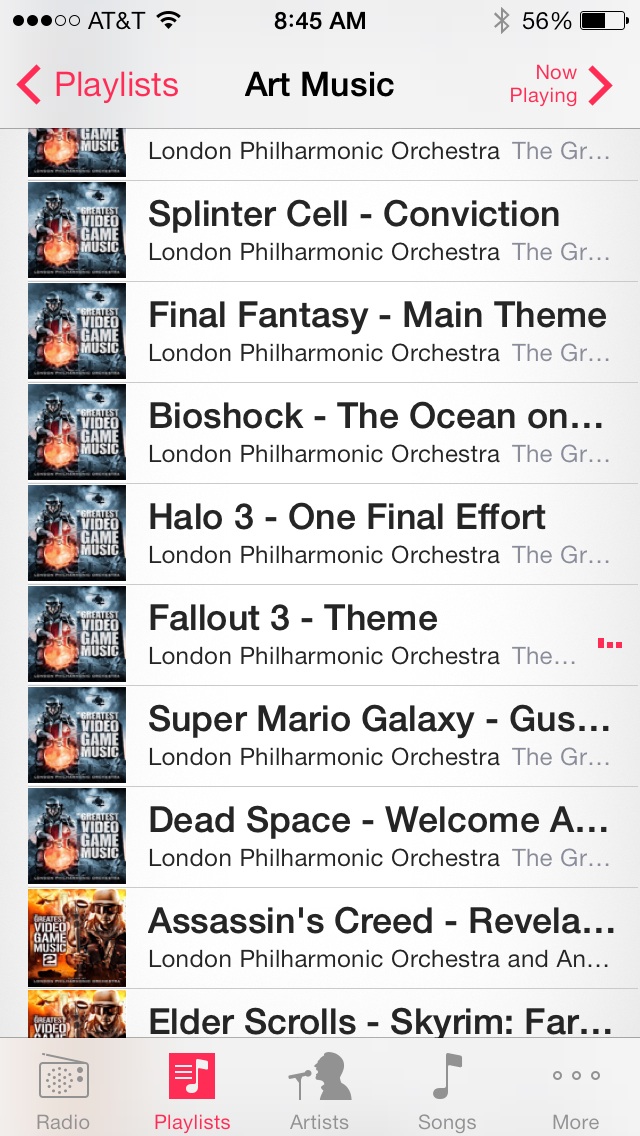Play Elder Scrolls - Skyrim track

[x=320, y=1013]
